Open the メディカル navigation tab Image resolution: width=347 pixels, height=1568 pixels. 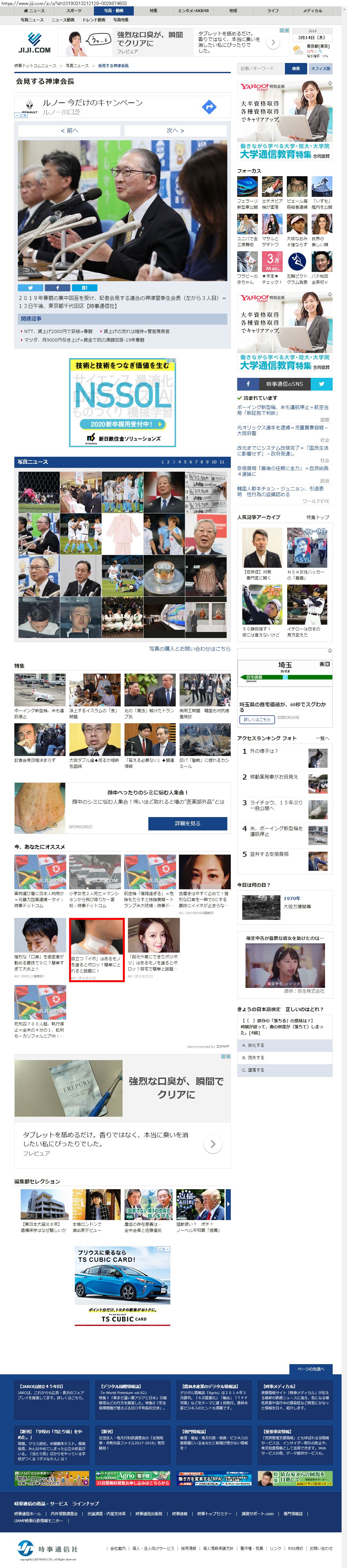[313, 10]
